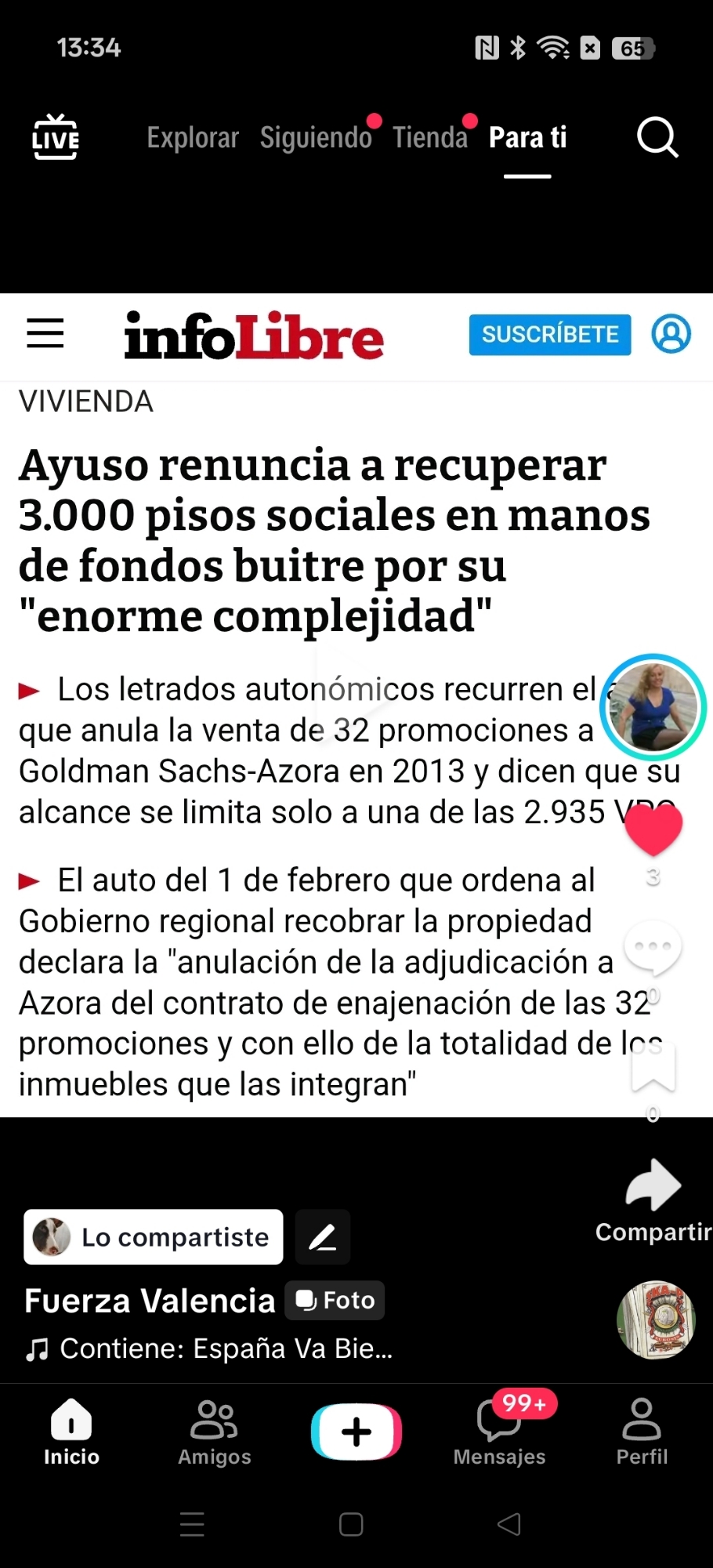713x1568 pixels.
Task: Go to the Amigos tab
Action: pos(214,1432)
